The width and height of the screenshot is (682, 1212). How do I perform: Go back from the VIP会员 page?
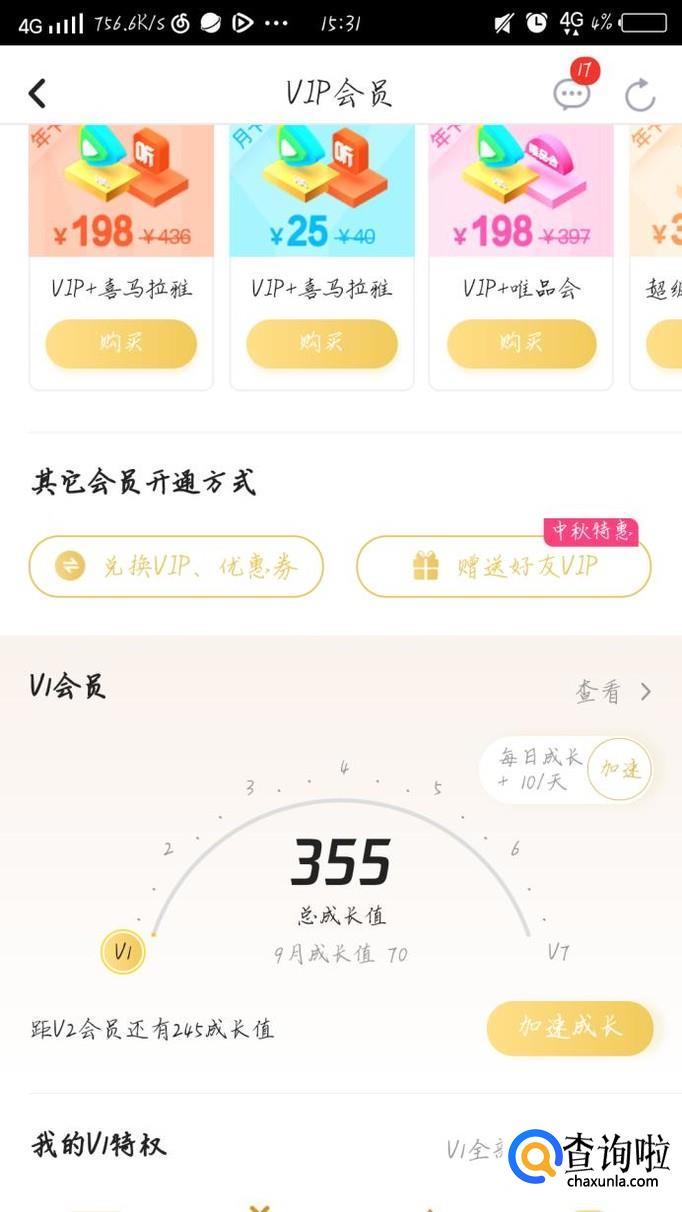(37, 94)
